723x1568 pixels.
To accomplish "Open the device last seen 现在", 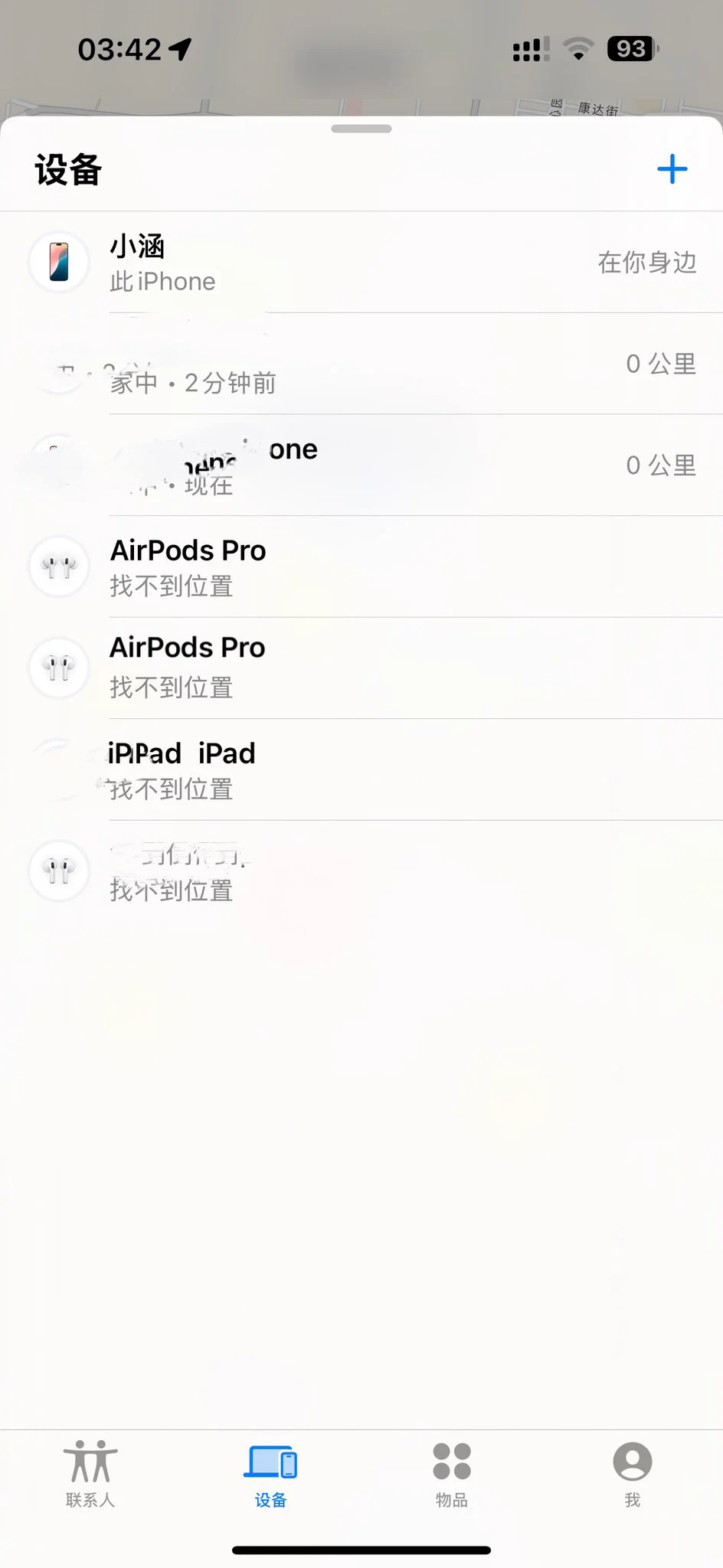I will (361, 465).
